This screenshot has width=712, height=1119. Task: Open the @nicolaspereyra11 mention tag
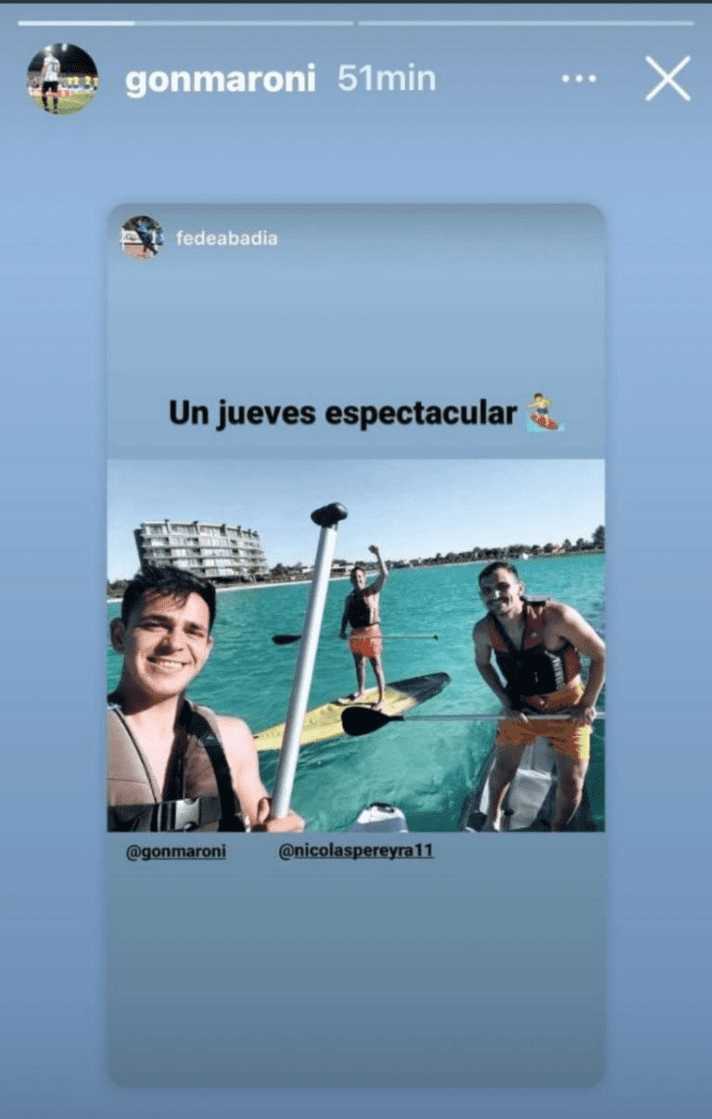coord(356,852)
